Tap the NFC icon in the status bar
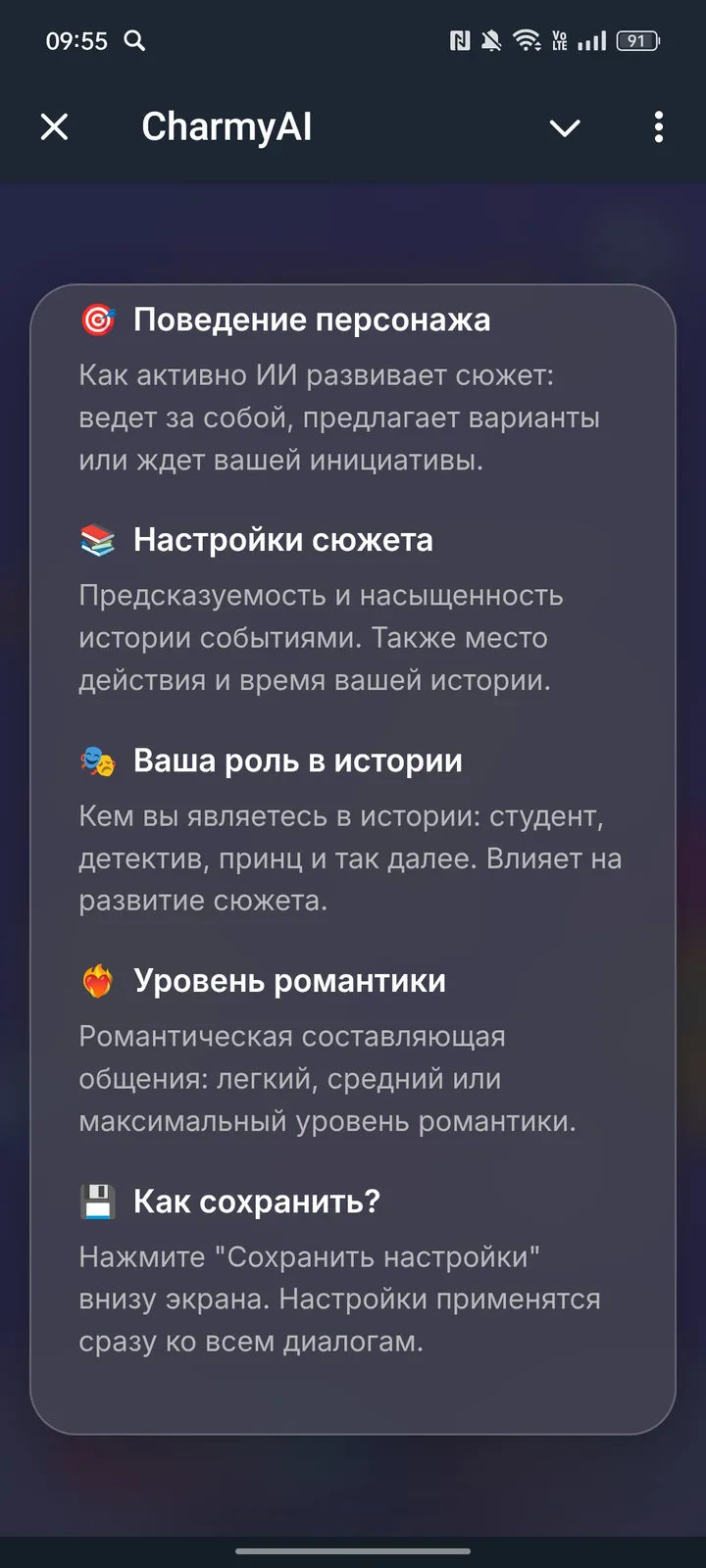The width and height of the screenshot is (706, 1568). (x=462, y=41)
